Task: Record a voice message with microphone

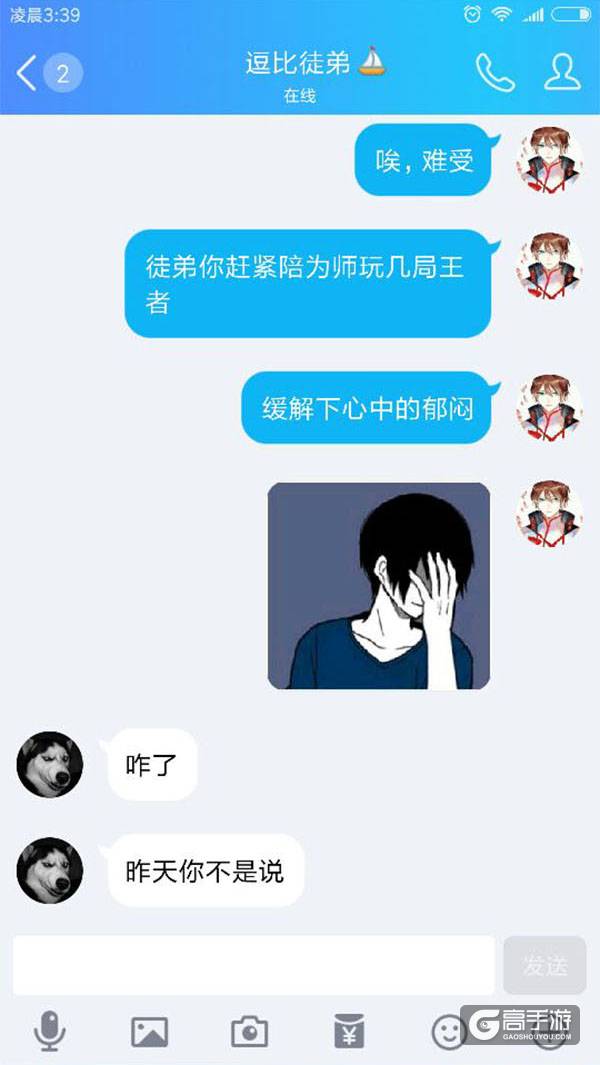Action: click(49, 1031)
